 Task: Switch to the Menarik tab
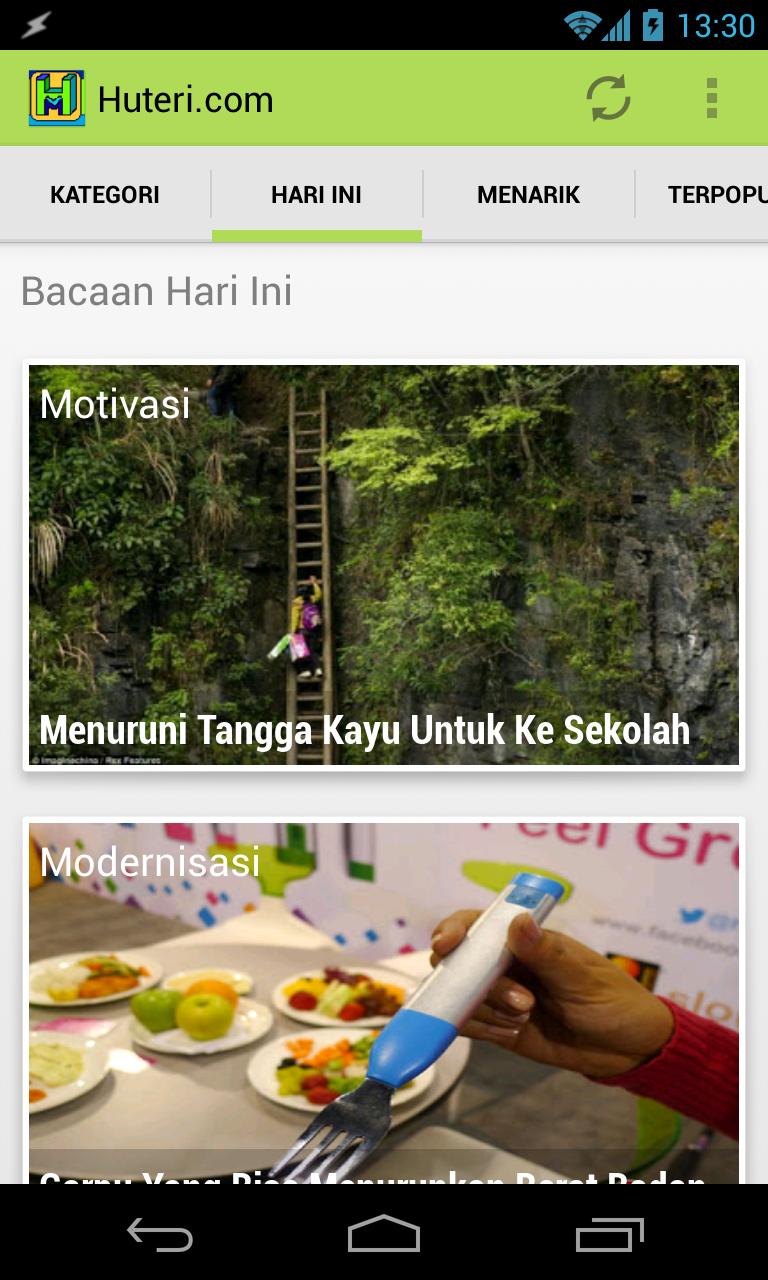[528, 195]
